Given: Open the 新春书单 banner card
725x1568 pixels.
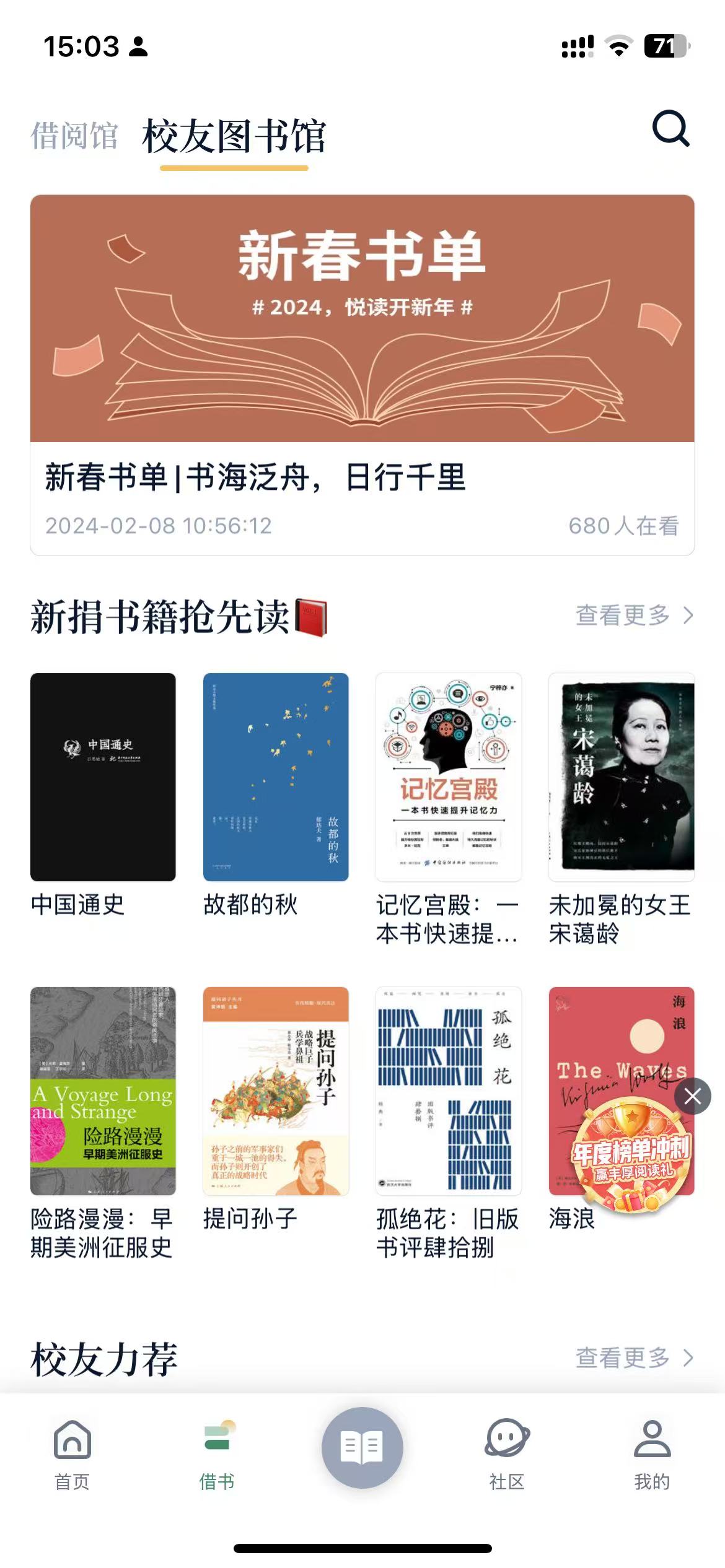Looking at the screenshot, I should pos(362,374).
